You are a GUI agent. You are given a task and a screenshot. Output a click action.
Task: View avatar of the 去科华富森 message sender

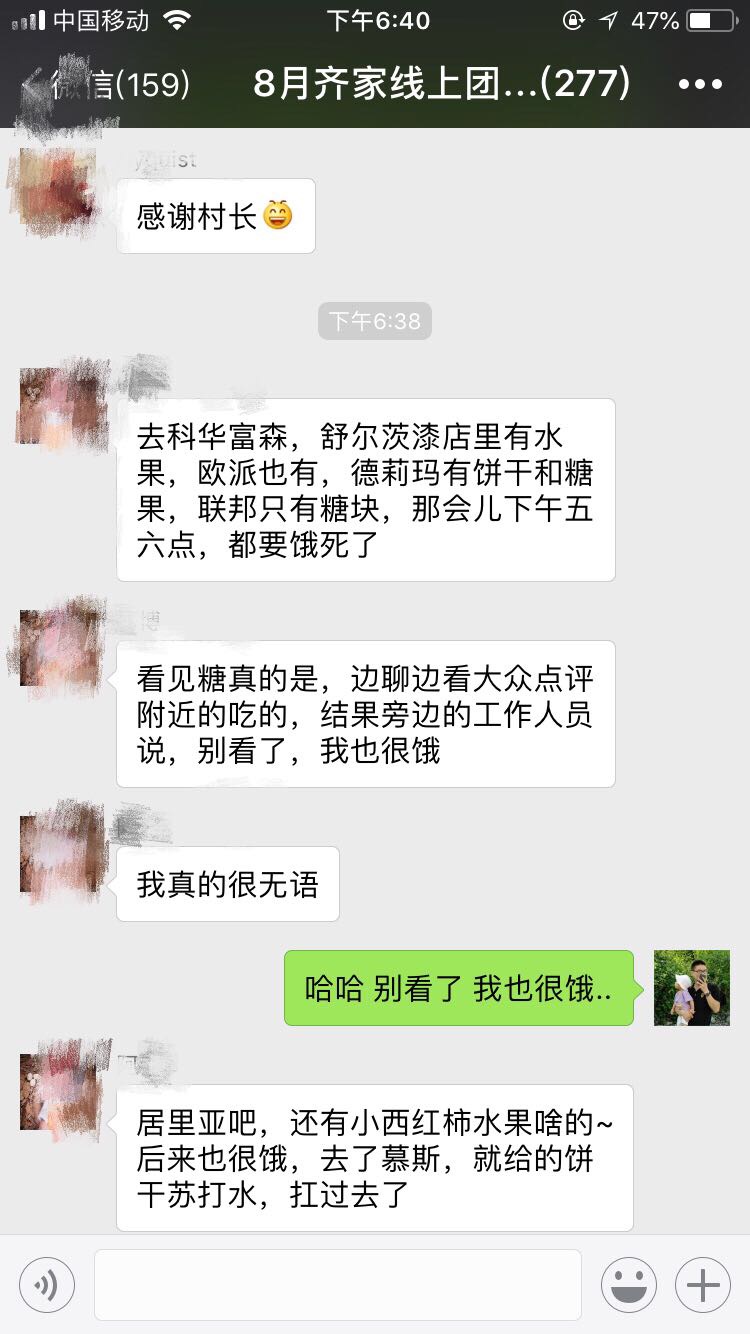point(58,405)
